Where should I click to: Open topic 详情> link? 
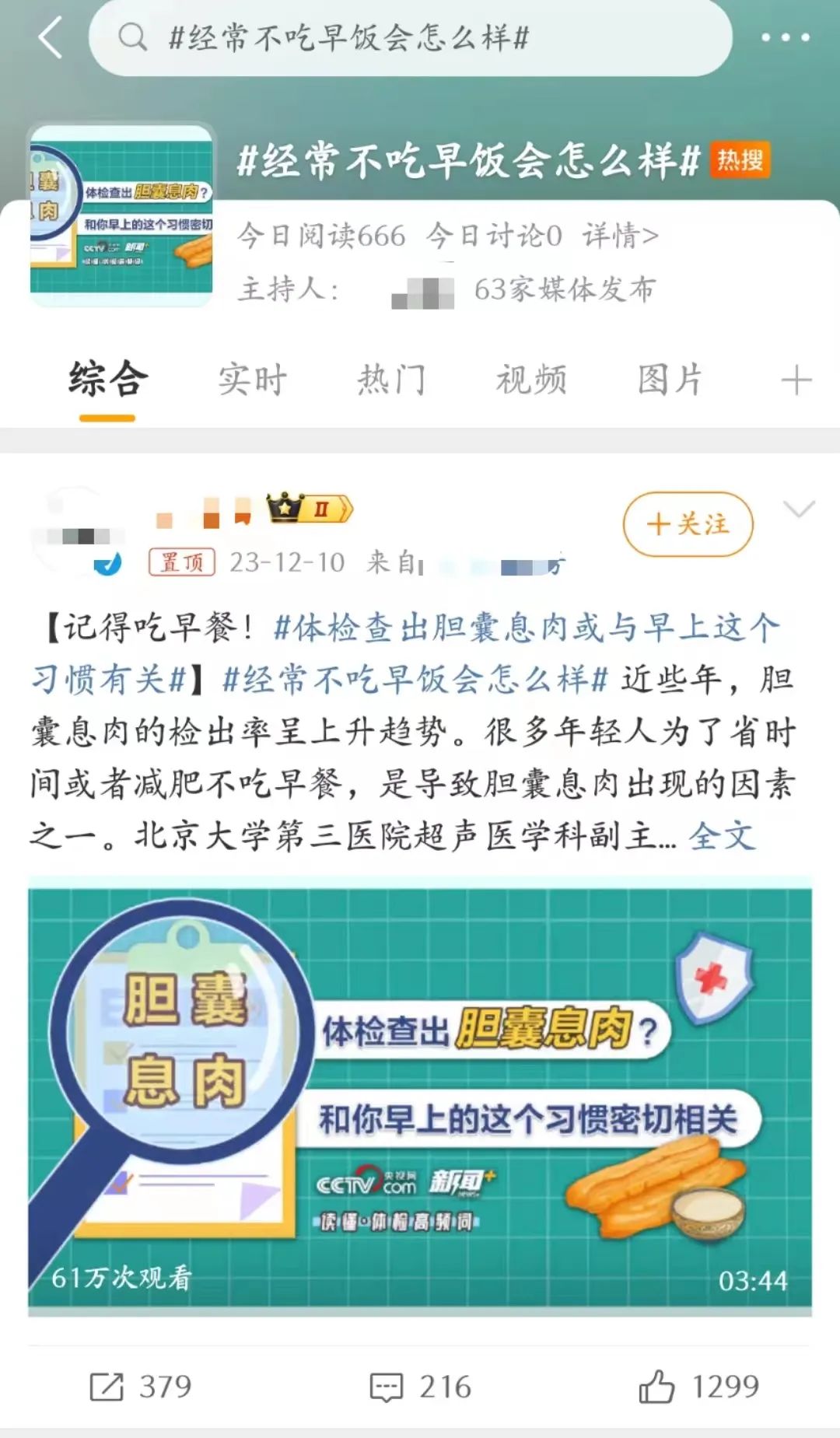tap(621, 236)
